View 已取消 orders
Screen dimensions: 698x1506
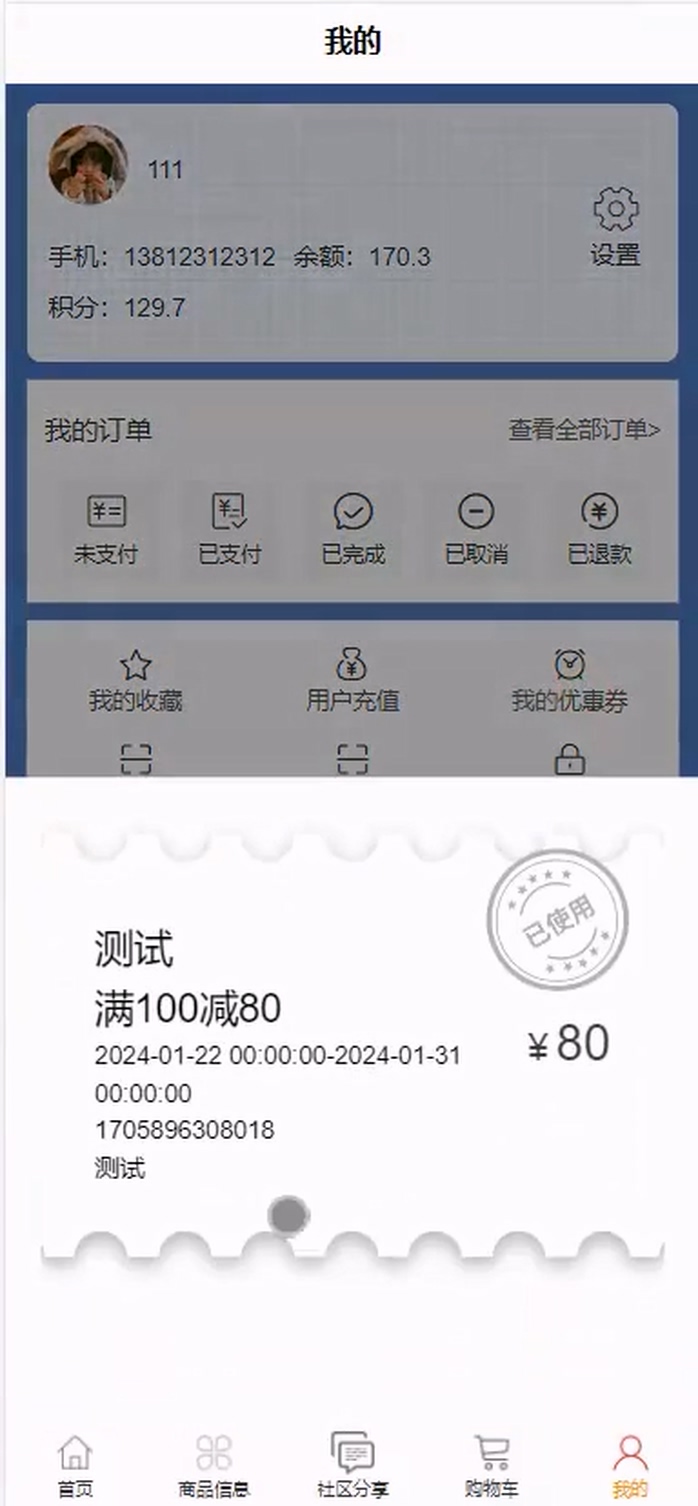[476, 531]
